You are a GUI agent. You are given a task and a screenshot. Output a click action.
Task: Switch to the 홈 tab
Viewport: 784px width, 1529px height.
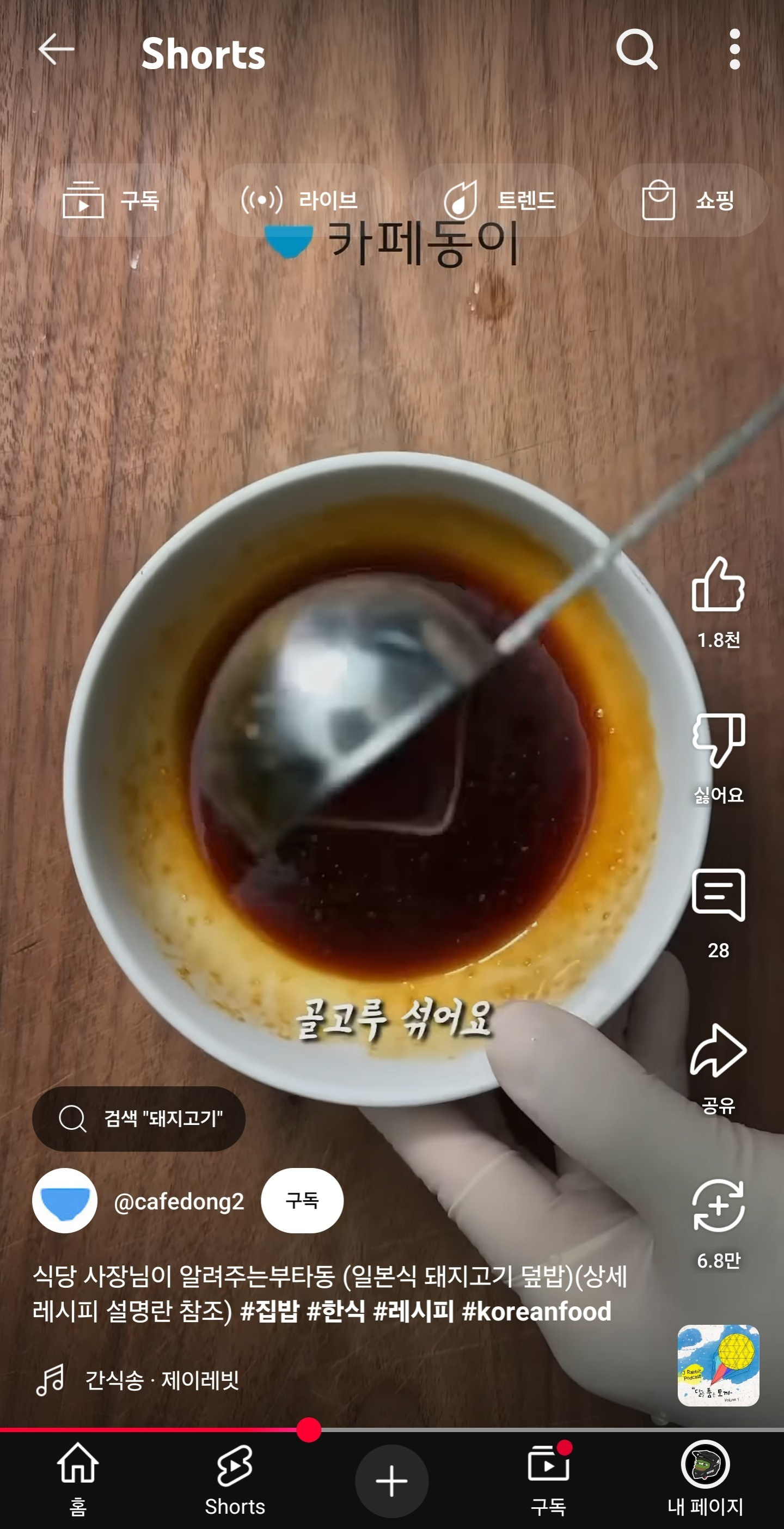[78, 1479]
